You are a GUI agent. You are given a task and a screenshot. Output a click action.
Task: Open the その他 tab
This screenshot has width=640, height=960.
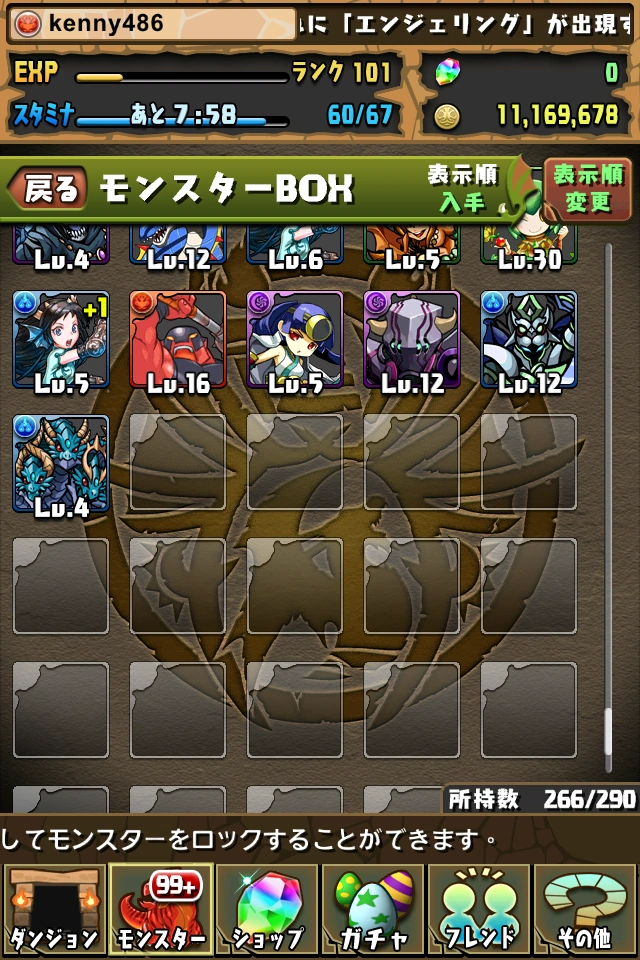(586, 908)
